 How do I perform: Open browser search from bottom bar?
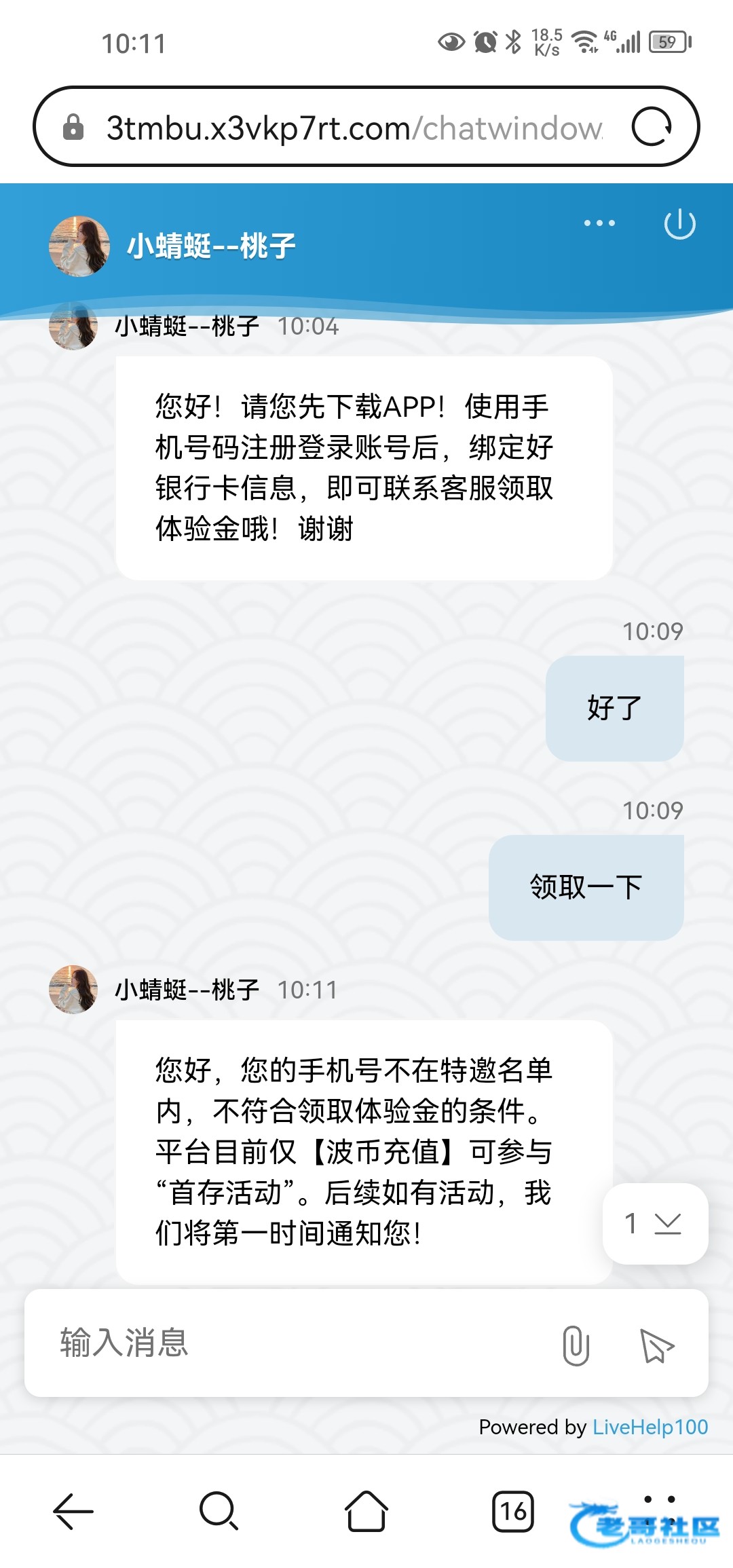tap(219, 1511)
